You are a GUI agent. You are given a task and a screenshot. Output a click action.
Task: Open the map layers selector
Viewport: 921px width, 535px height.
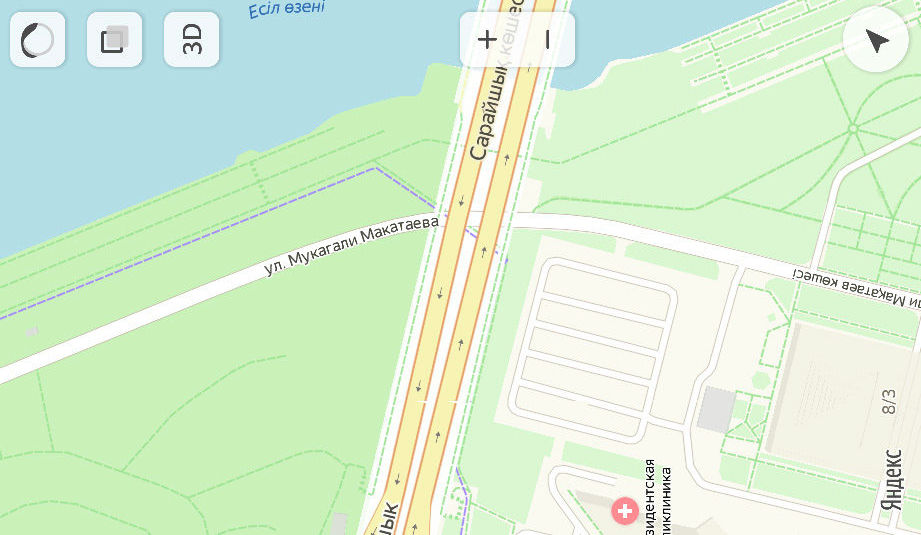114,40
